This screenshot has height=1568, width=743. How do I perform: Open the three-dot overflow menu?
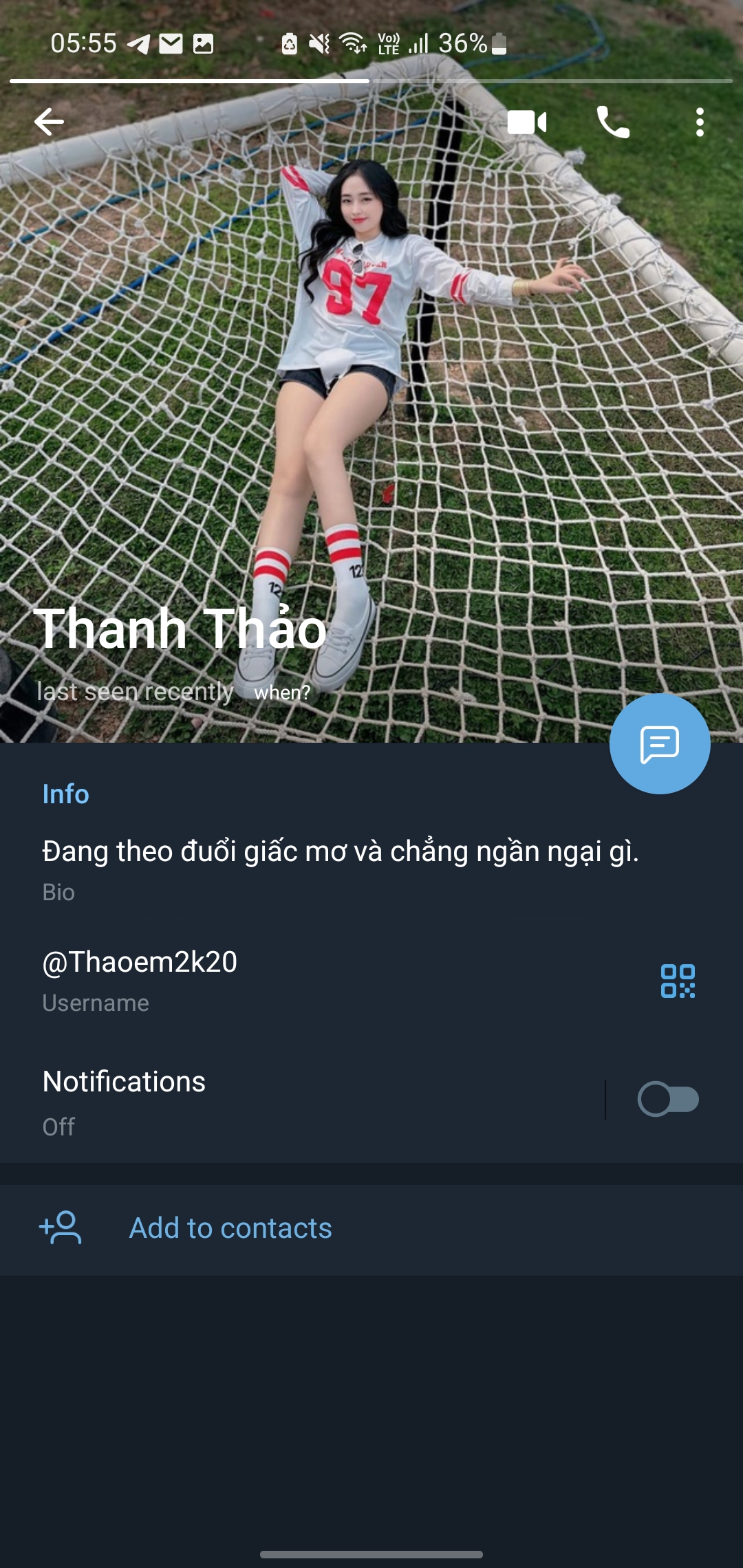700,124
